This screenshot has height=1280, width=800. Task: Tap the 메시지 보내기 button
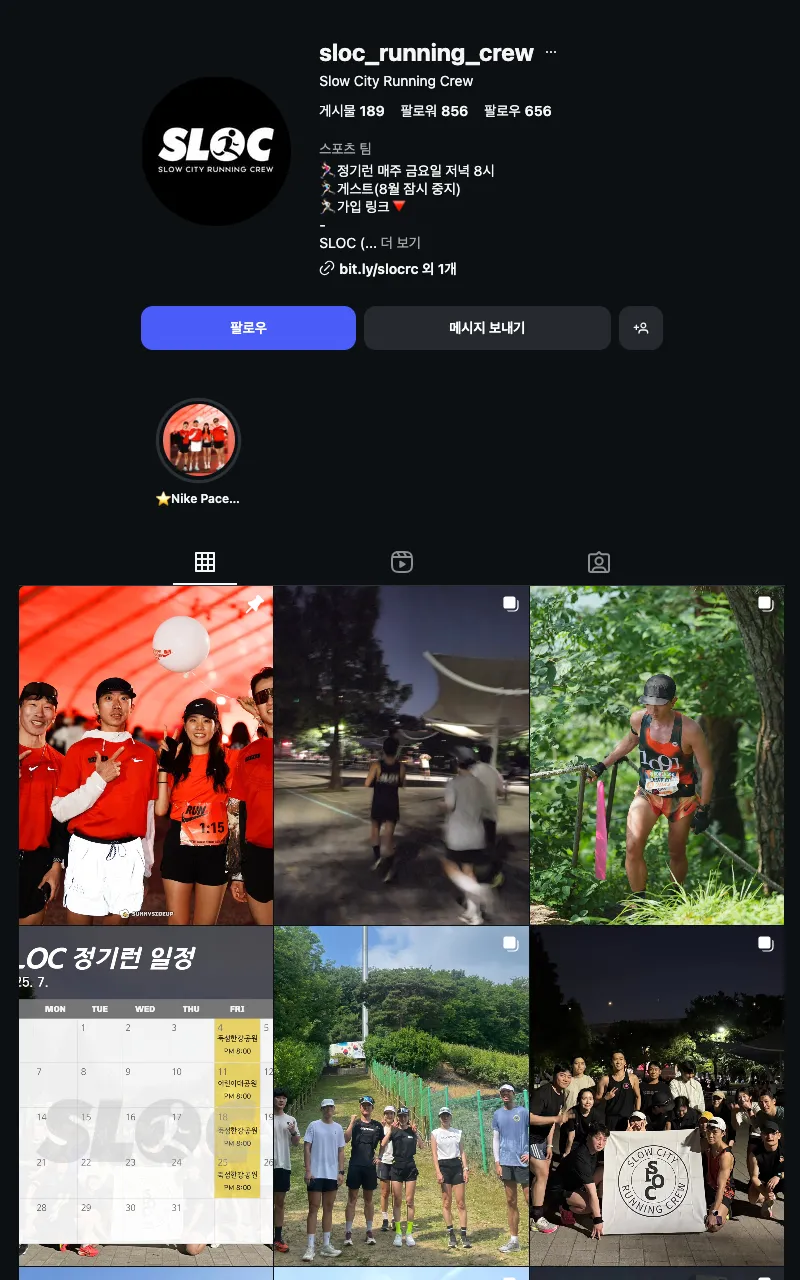(487, 328)
